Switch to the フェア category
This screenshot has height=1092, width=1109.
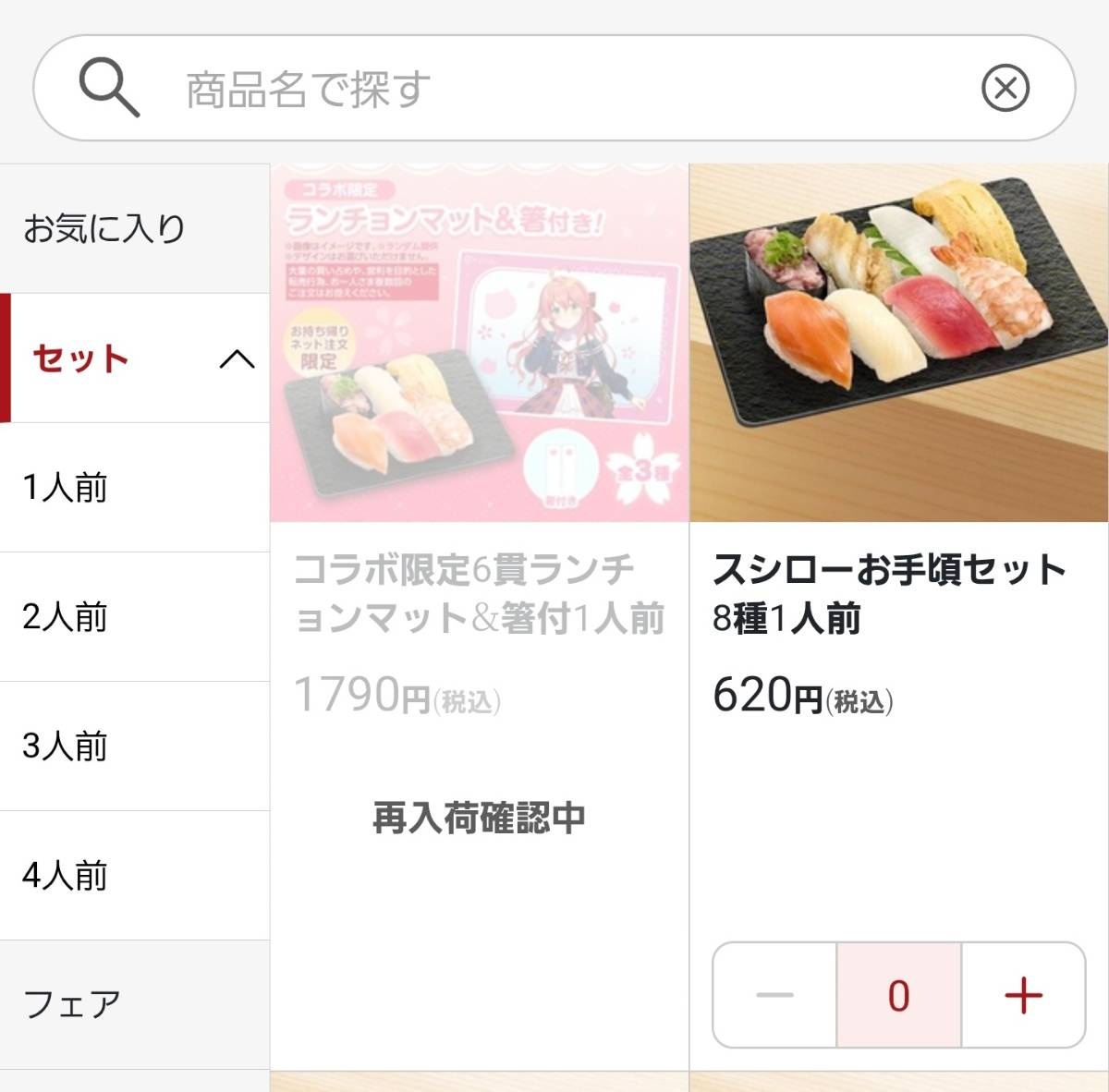[x=135, y=1003]
